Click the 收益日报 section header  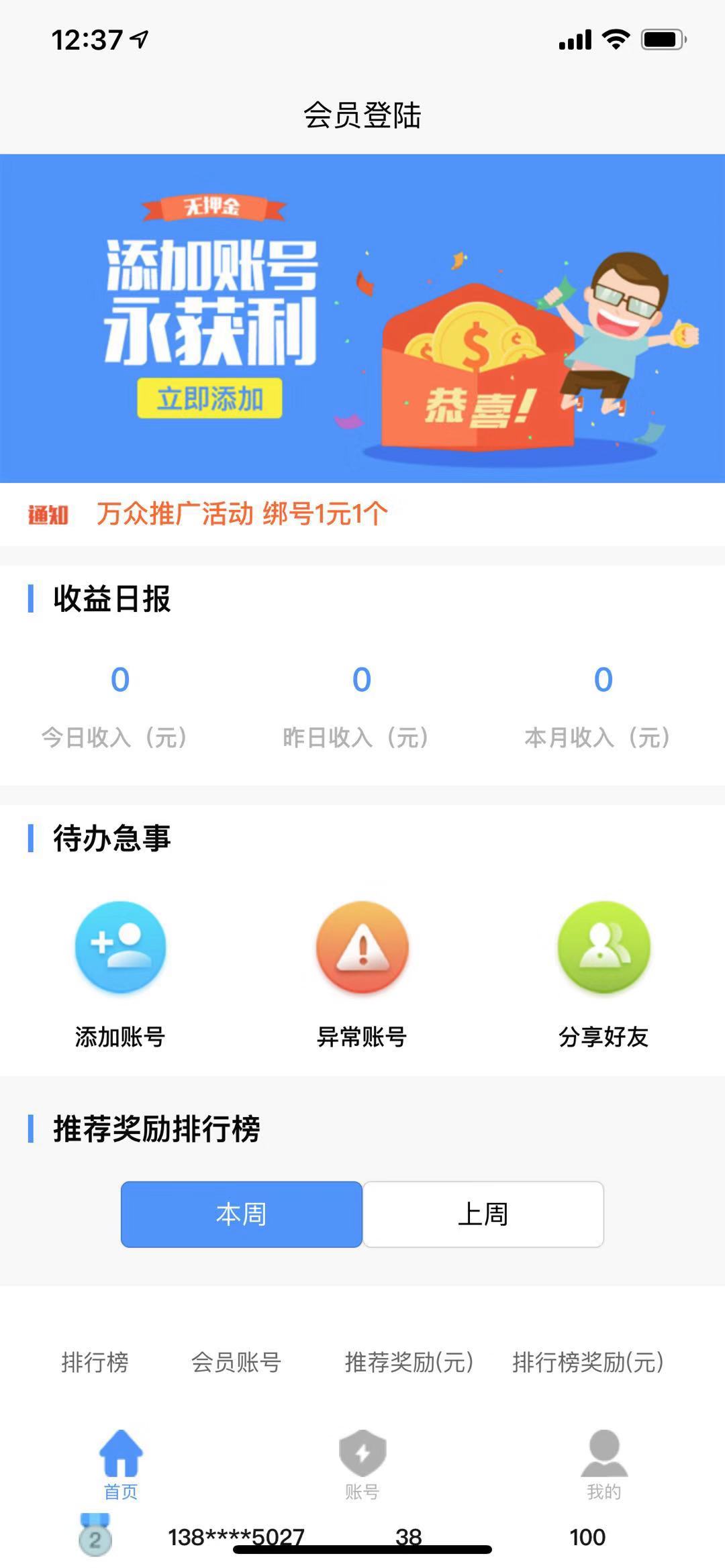[x=109, y=602]
